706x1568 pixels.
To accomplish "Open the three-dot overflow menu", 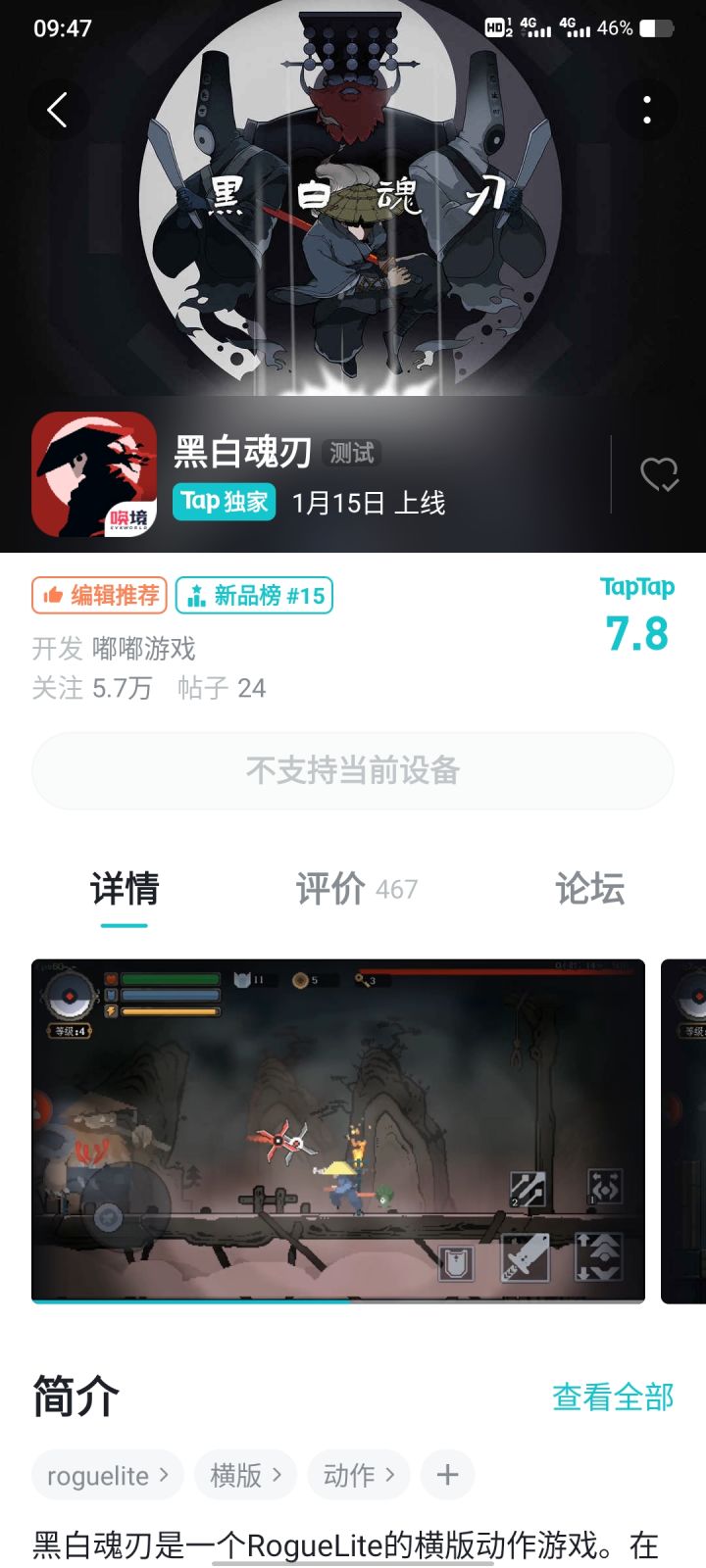I will point(646,110).
